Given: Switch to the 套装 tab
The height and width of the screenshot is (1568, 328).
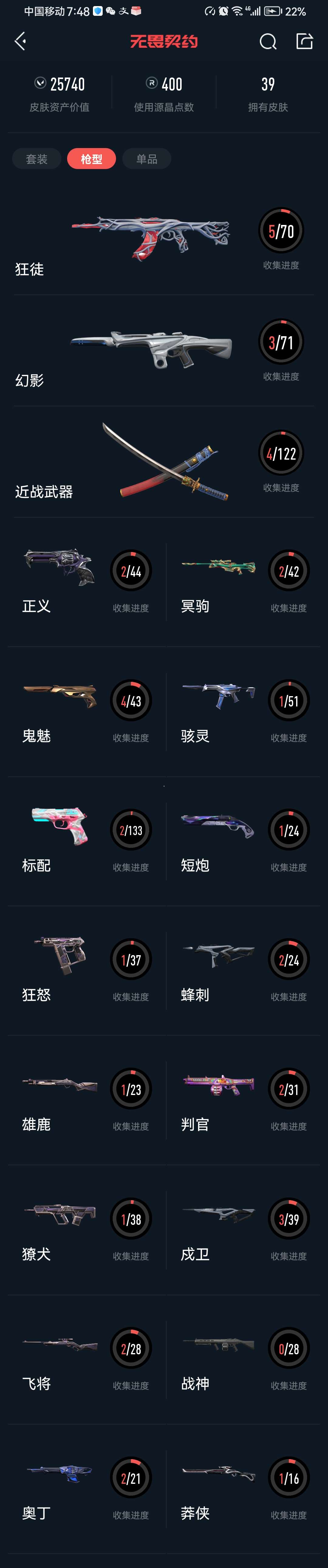Looking at the screenshot, I should point(36,159).
